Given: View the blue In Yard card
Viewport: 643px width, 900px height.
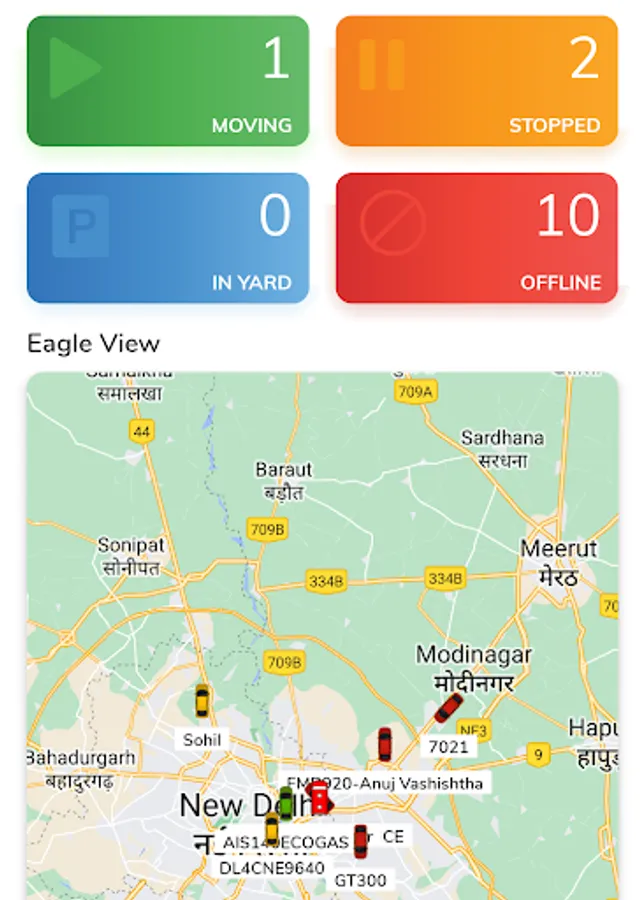Looking at the screenshot, I should [x=168, y=238].
